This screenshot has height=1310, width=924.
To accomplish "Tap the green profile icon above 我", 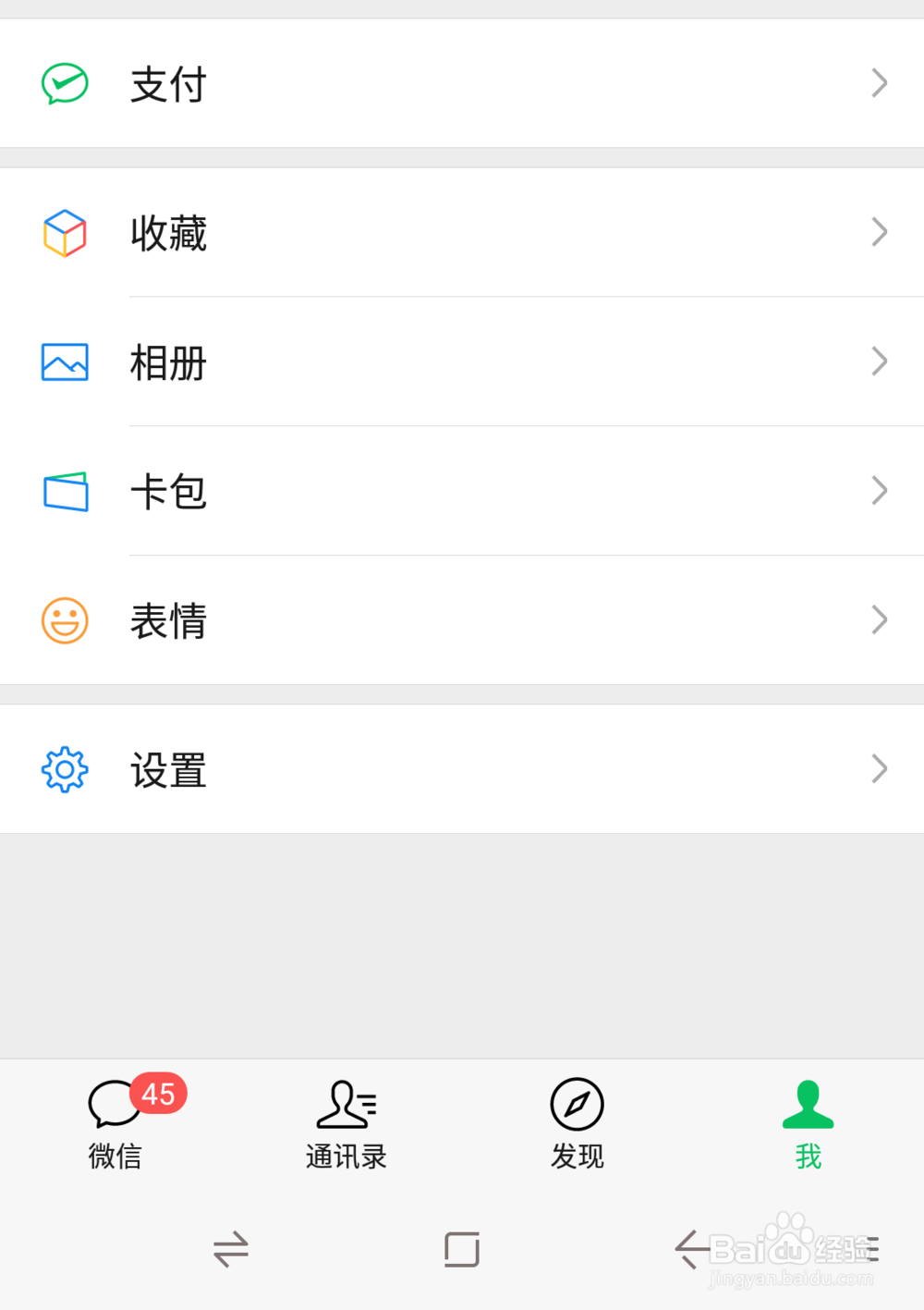I will (x=808, y=1104).
